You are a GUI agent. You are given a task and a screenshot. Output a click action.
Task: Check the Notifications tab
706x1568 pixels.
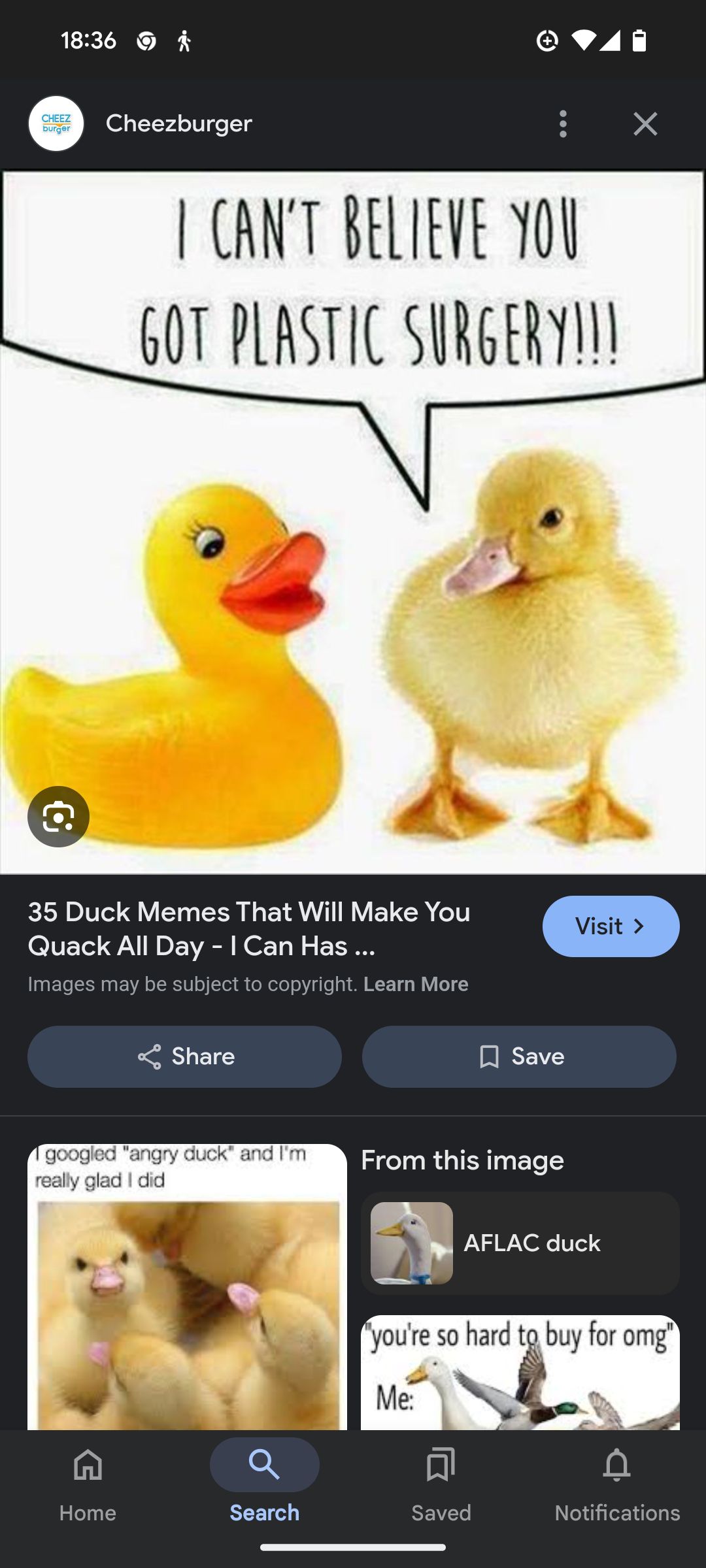(617, 1483)
